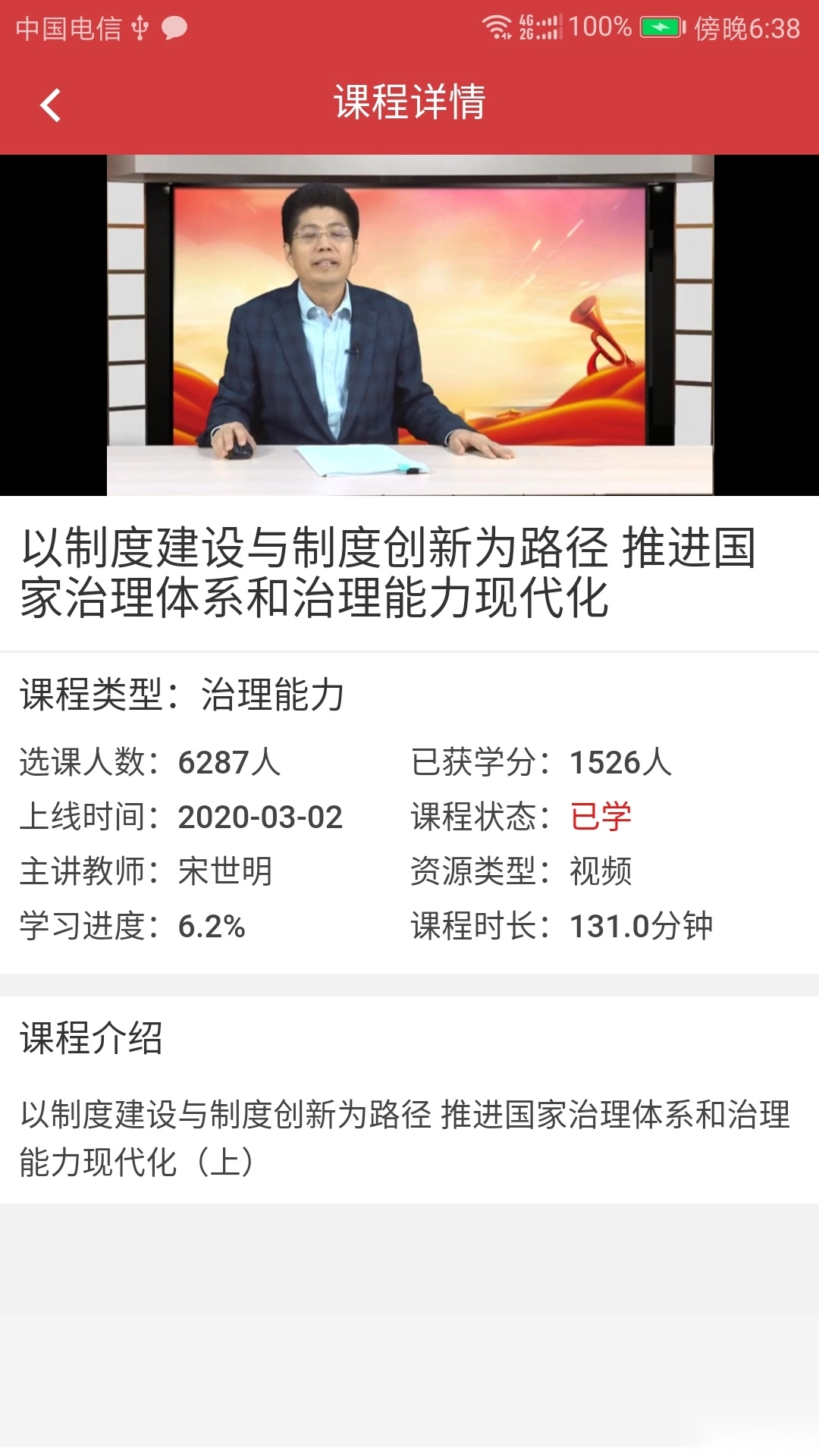819x1456 pixels.
Task: Tap the USB connection status icon
Action: pyautogui.click(x=139, y=29)
